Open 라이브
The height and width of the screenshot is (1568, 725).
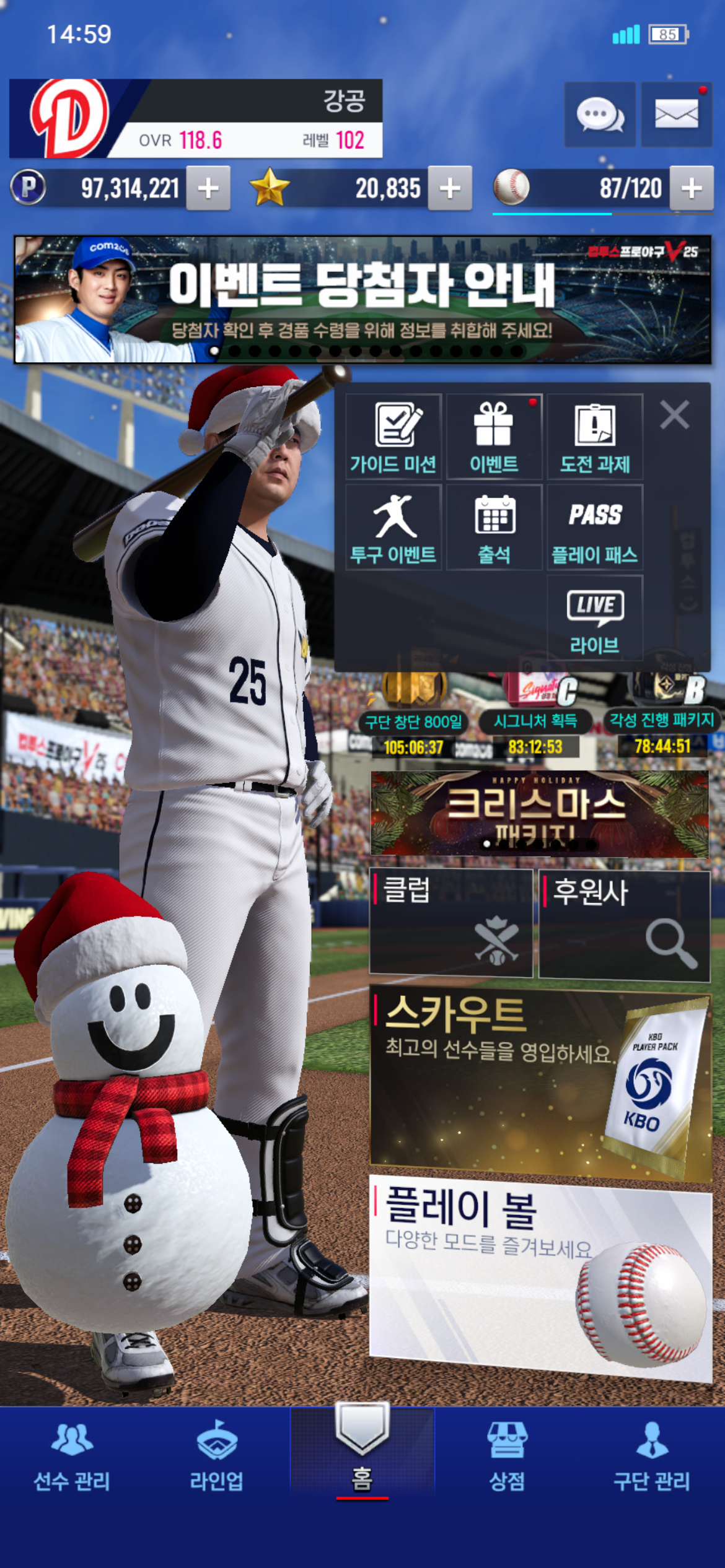pos(595,618)
